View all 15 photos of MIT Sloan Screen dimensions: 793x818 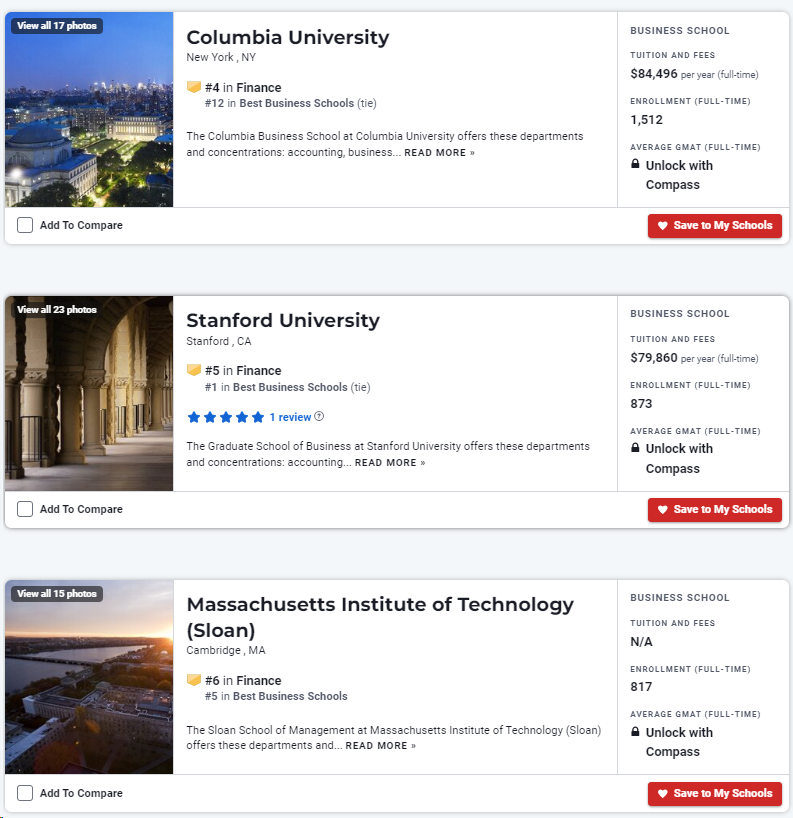tap(57, 594)
